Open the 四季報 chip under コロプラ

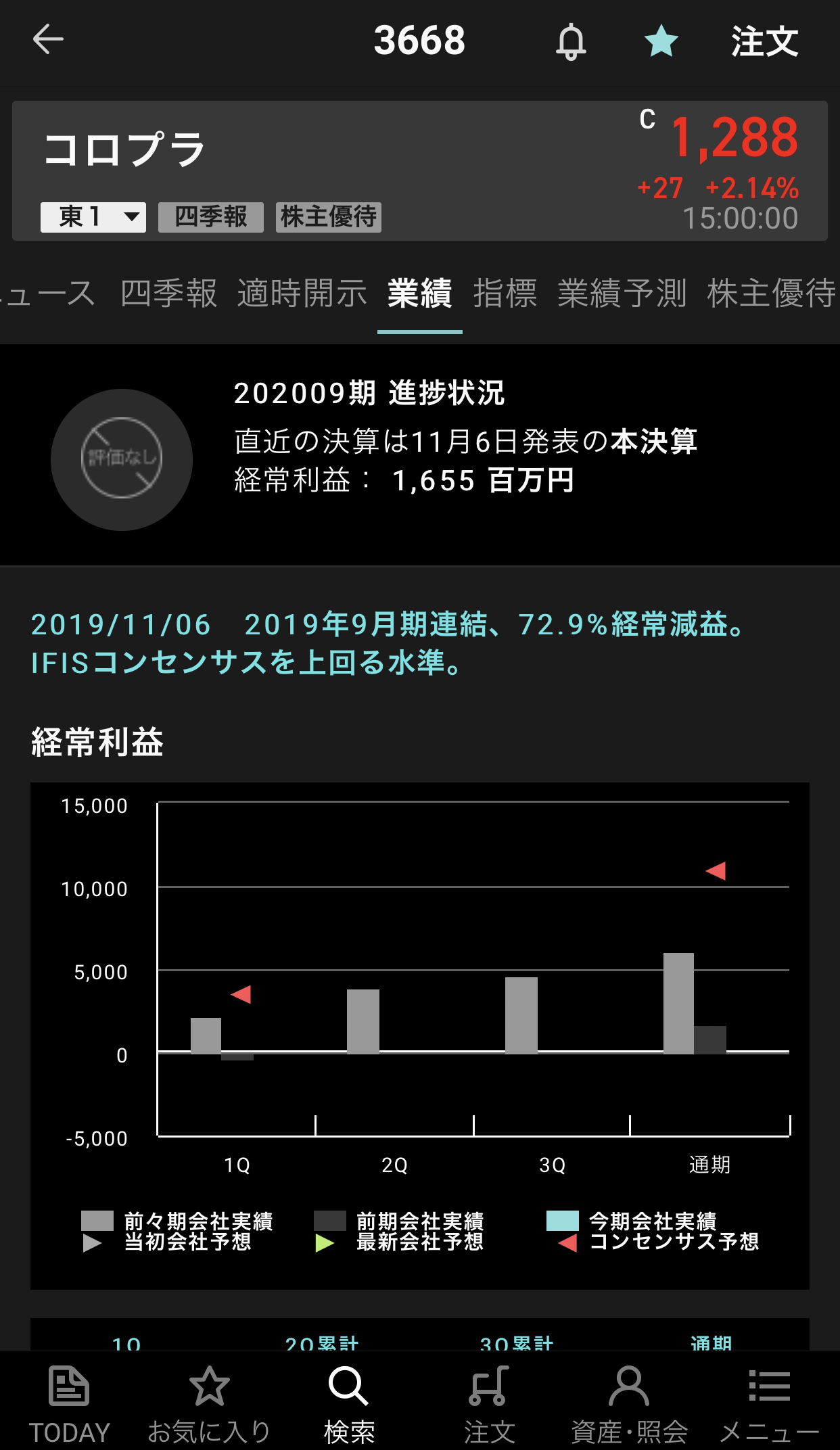click(210, 217)
